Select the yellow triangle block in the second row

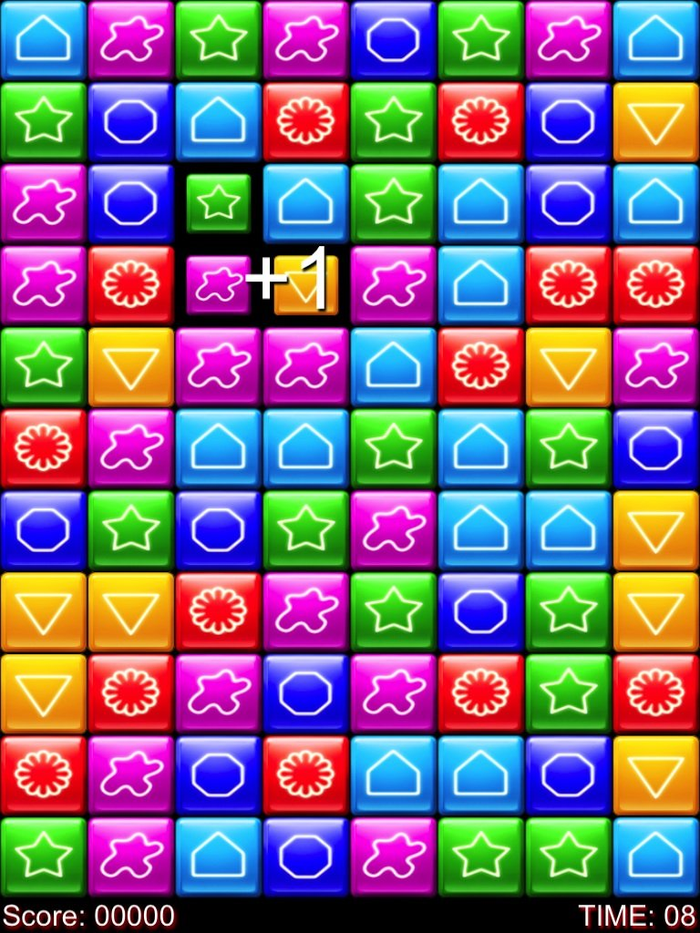(656, 122)
